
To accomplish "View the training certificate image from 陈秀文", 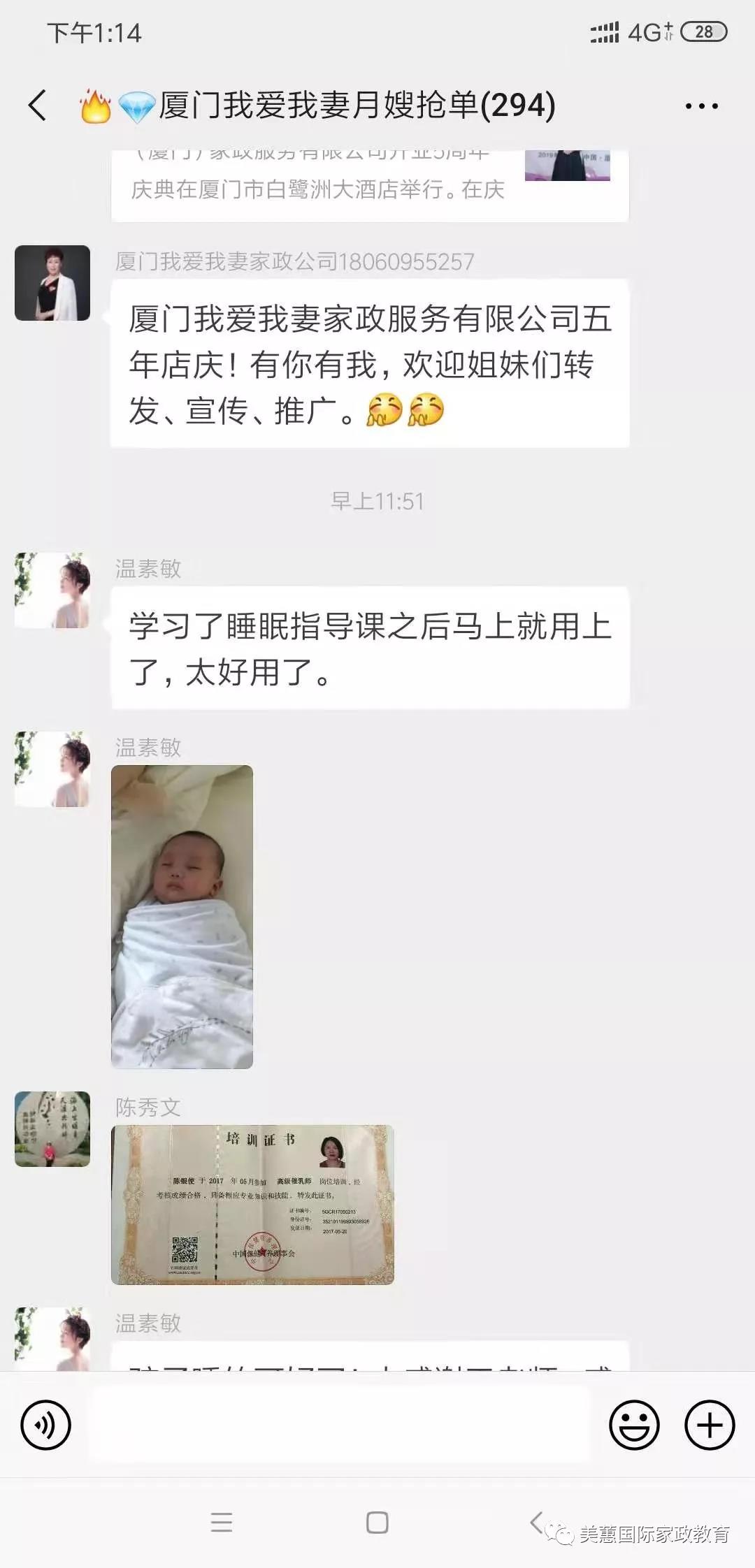I will coord(252,1205).
